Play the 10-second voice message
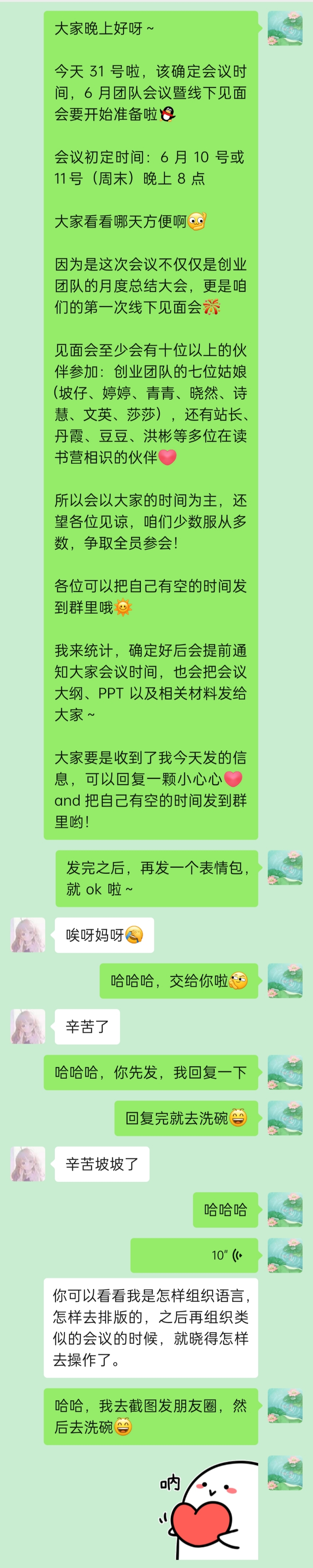Screen dimensions: 313x1568 pos(194,1255)
